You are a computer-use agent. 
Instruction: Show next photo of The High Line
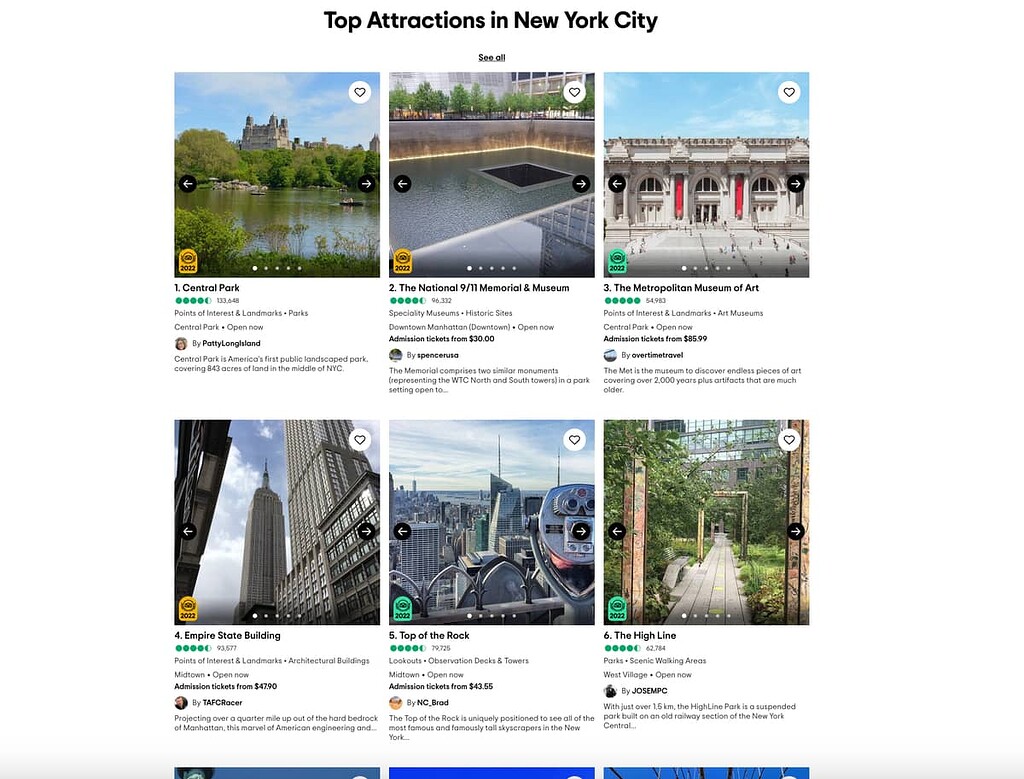(795, 531)
